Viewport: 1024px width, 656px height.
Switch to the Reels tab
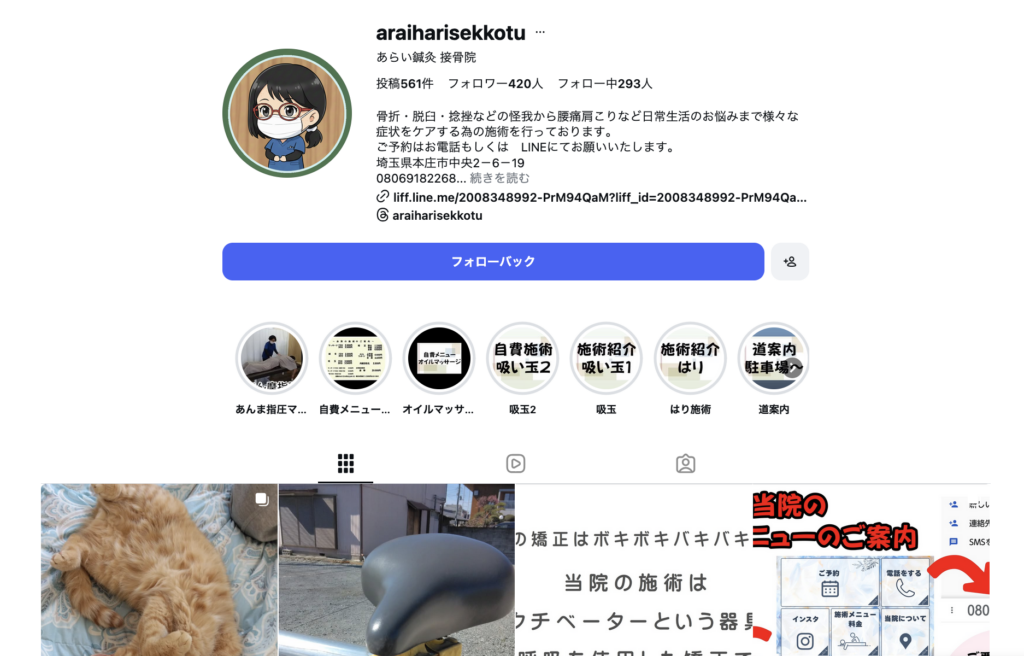[515, 464]
